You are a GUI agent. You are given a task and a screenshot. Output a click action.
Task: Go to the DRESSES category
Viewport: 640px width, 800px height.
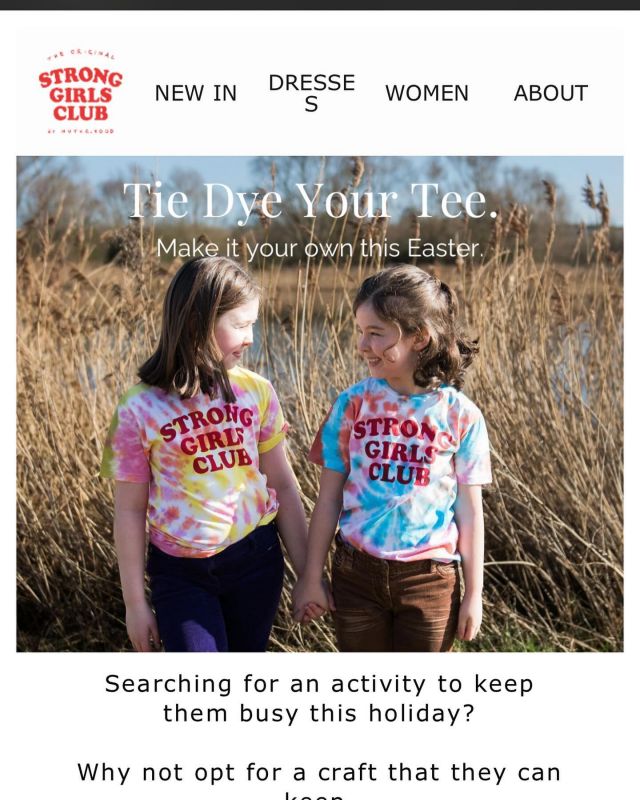click(311, 93)
